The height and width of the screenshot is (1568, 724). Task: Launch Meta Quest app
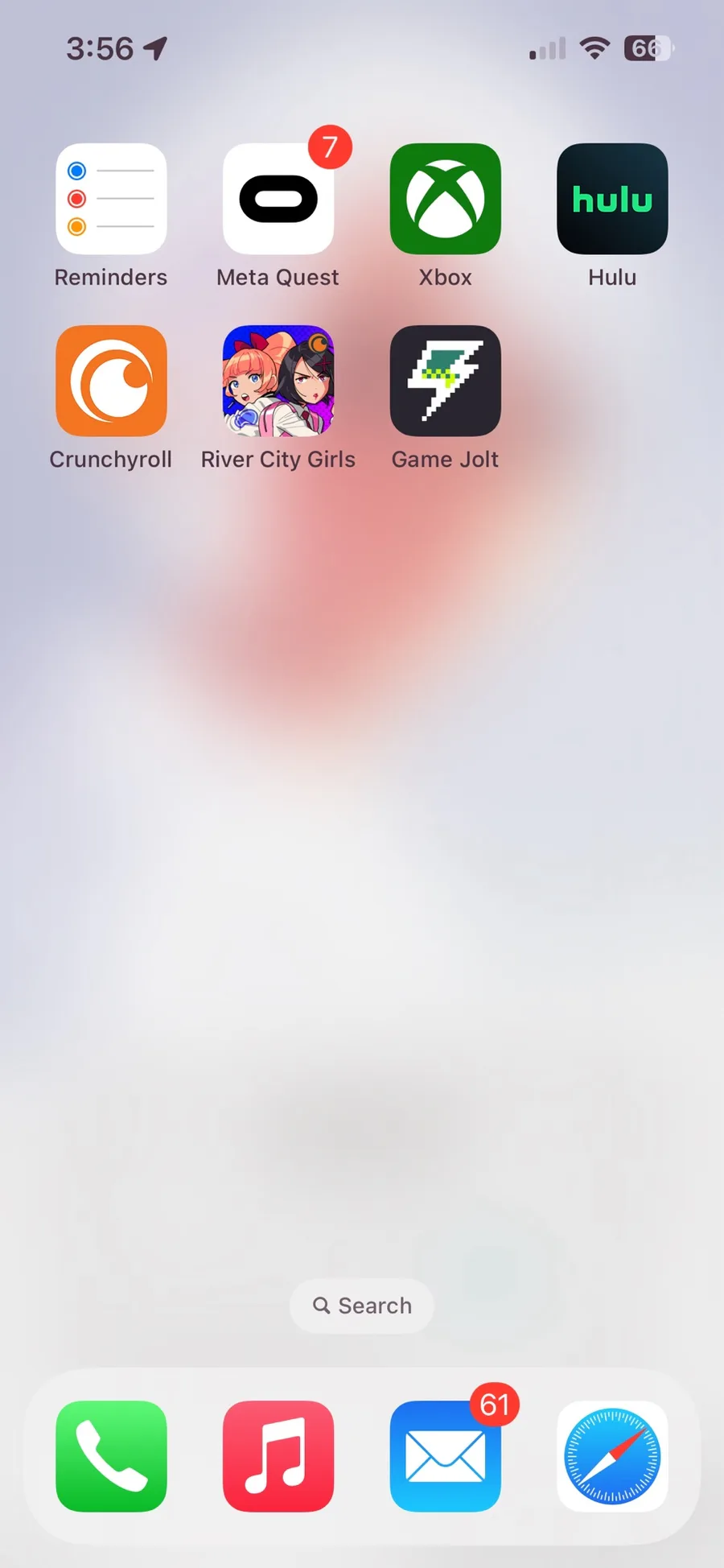click(278, 199)
